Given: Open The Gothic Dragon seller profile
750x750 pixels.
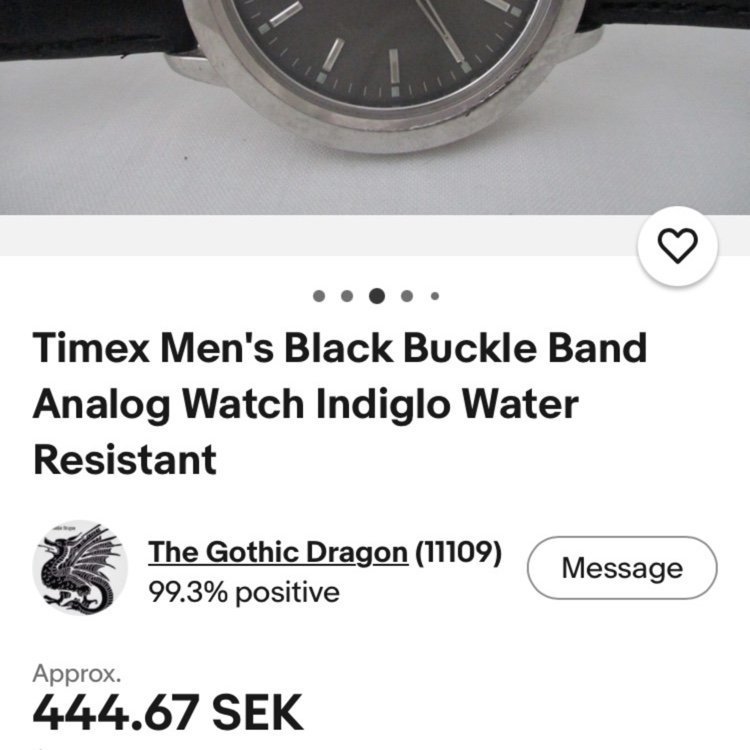Looking at the screenshot, I should (277, 552).
